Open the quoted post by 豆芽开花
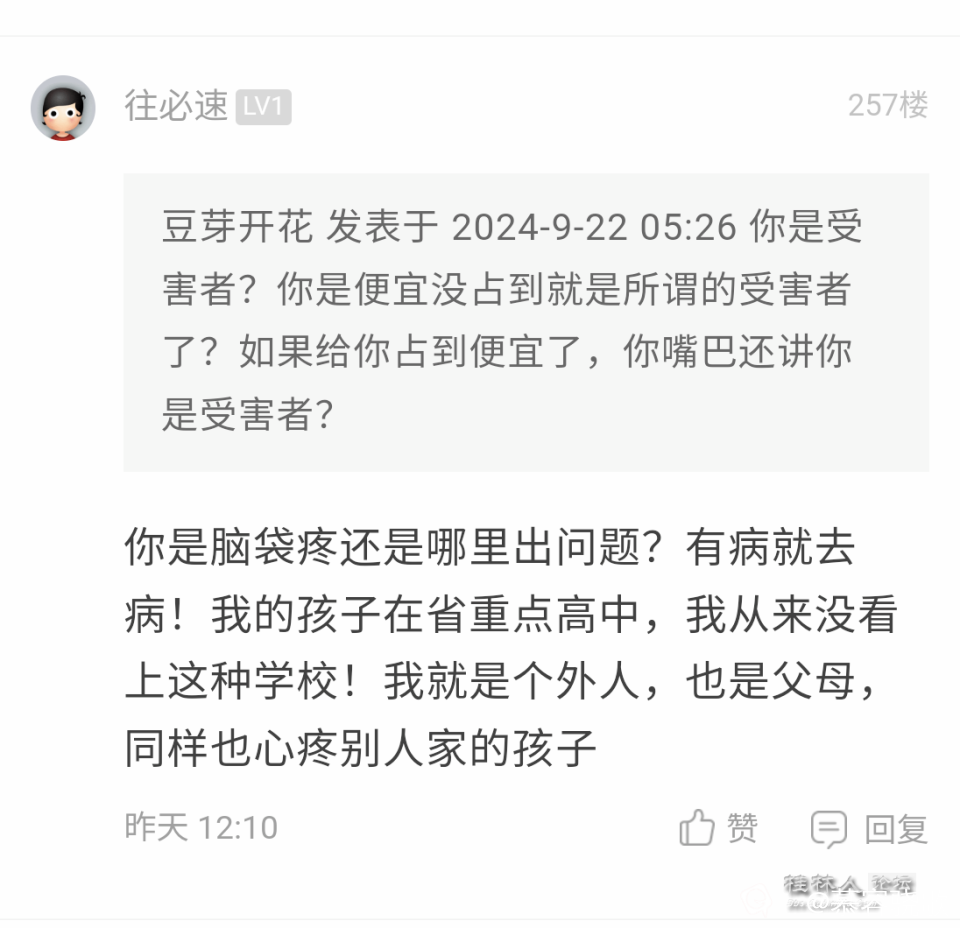960x928 pixels. tap(526, 321)
